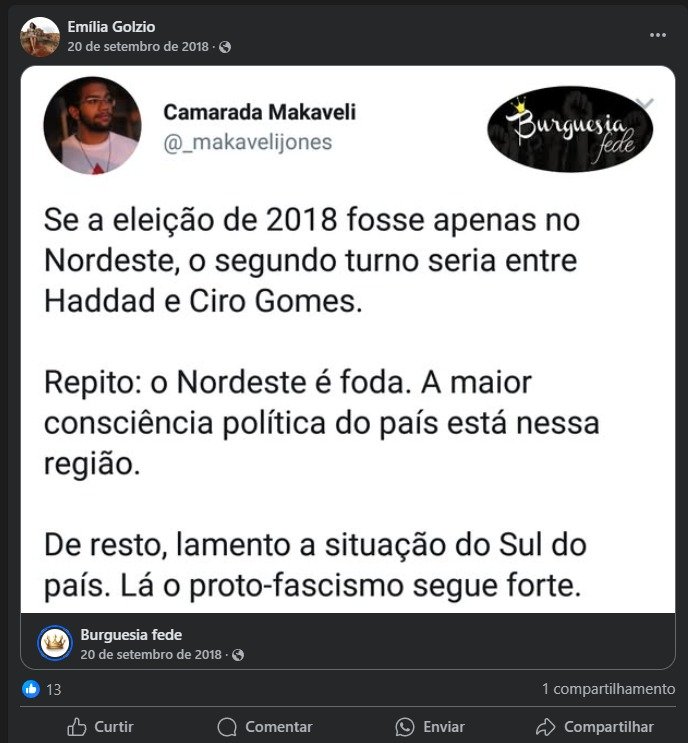
Task: Share the post with Compartilhar
Action: click(x=595, y=727)
